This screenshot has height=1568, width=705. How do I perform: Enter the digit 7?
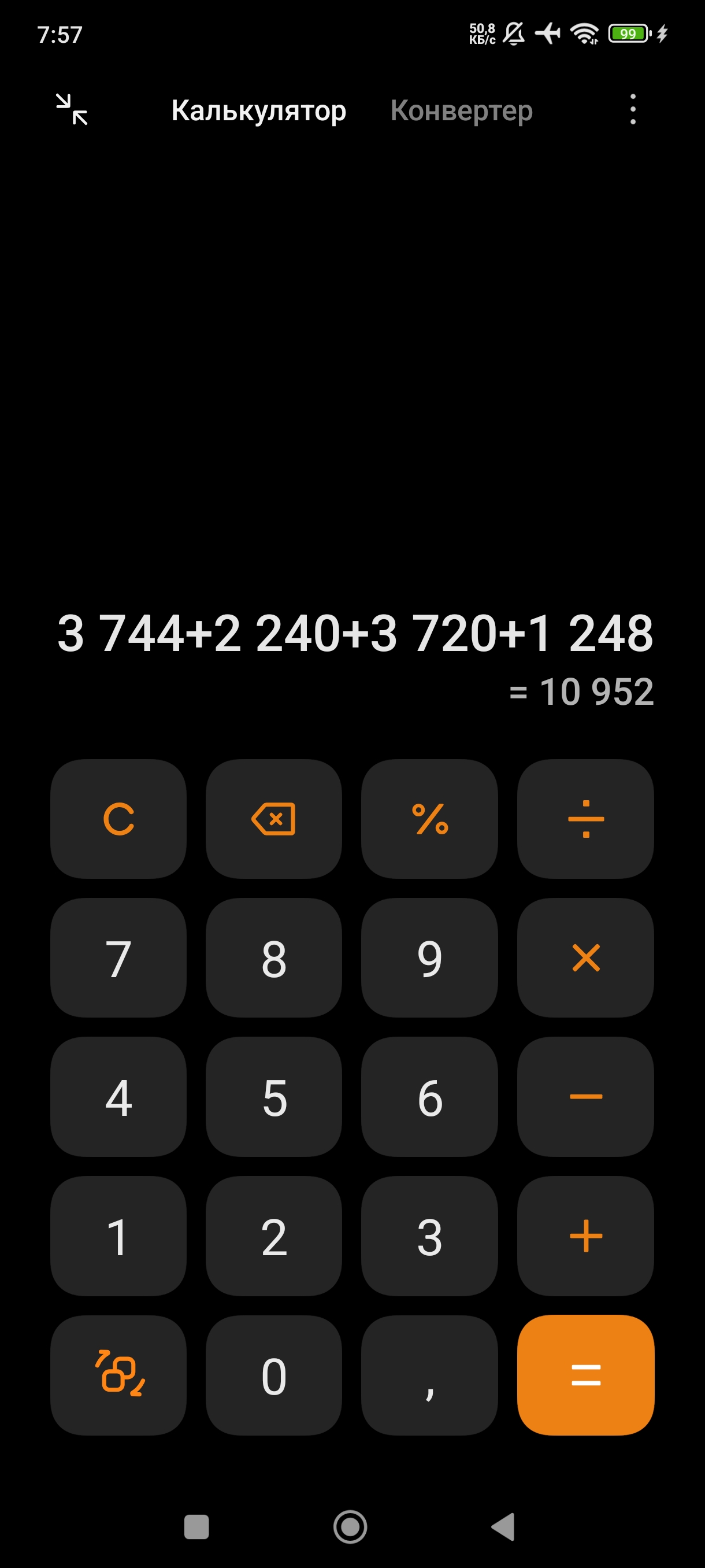coord(118,958)
